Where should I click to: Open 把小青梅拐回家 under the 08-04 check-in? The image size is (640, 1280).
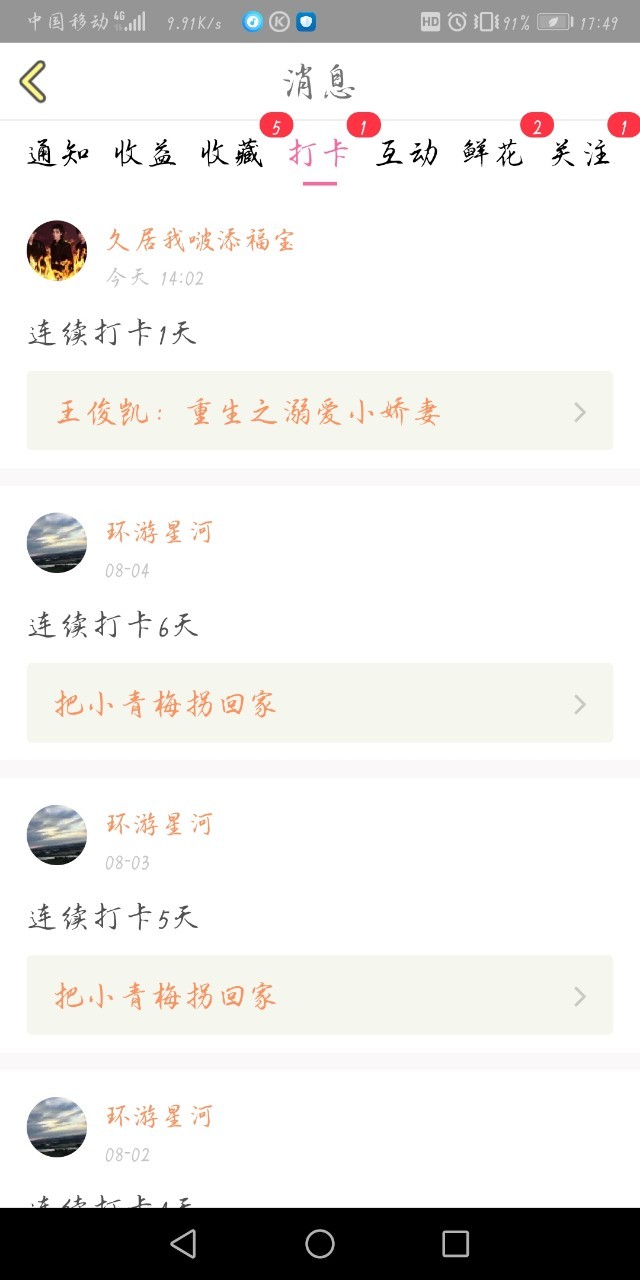tap(320, 703)
